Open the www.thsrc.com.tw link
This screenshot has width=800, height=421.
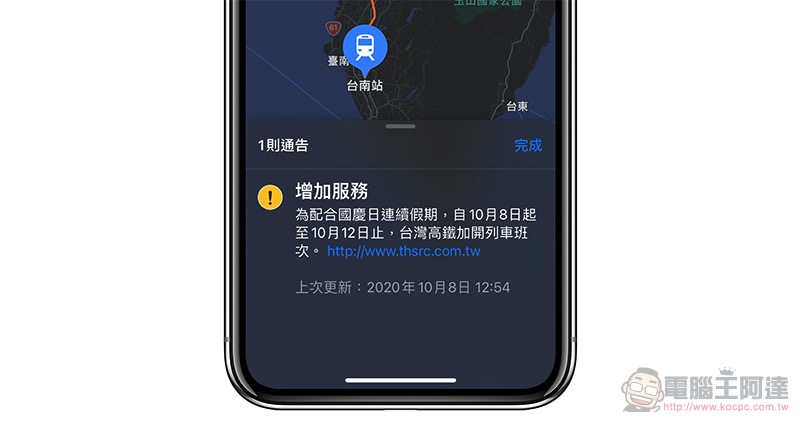click(x=403, y=251)
